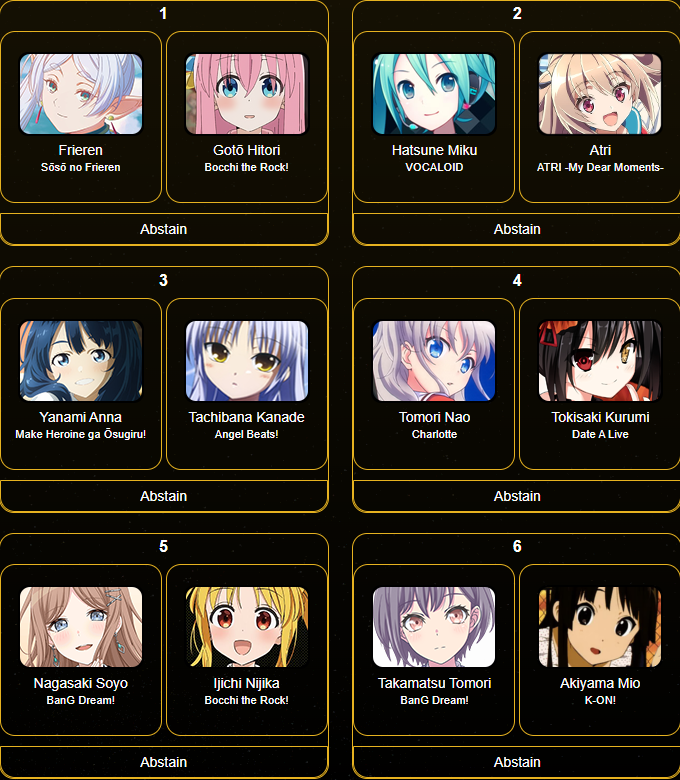Vote for Yanami Anna
This screenshot has width=680, height=780.
tap(81, 384)
